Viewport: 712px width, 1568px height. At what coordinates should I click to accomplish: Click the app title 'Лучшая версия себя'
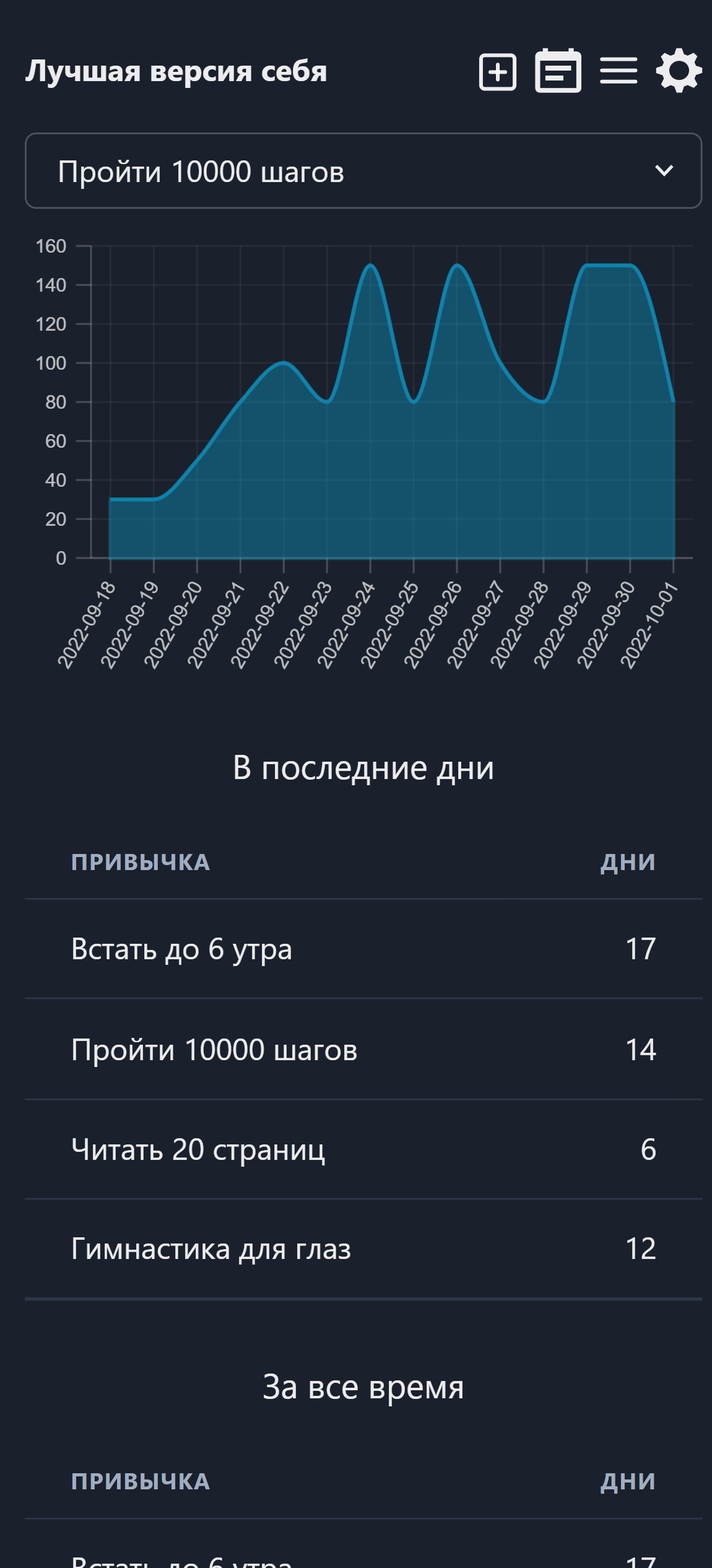(175, 71)
